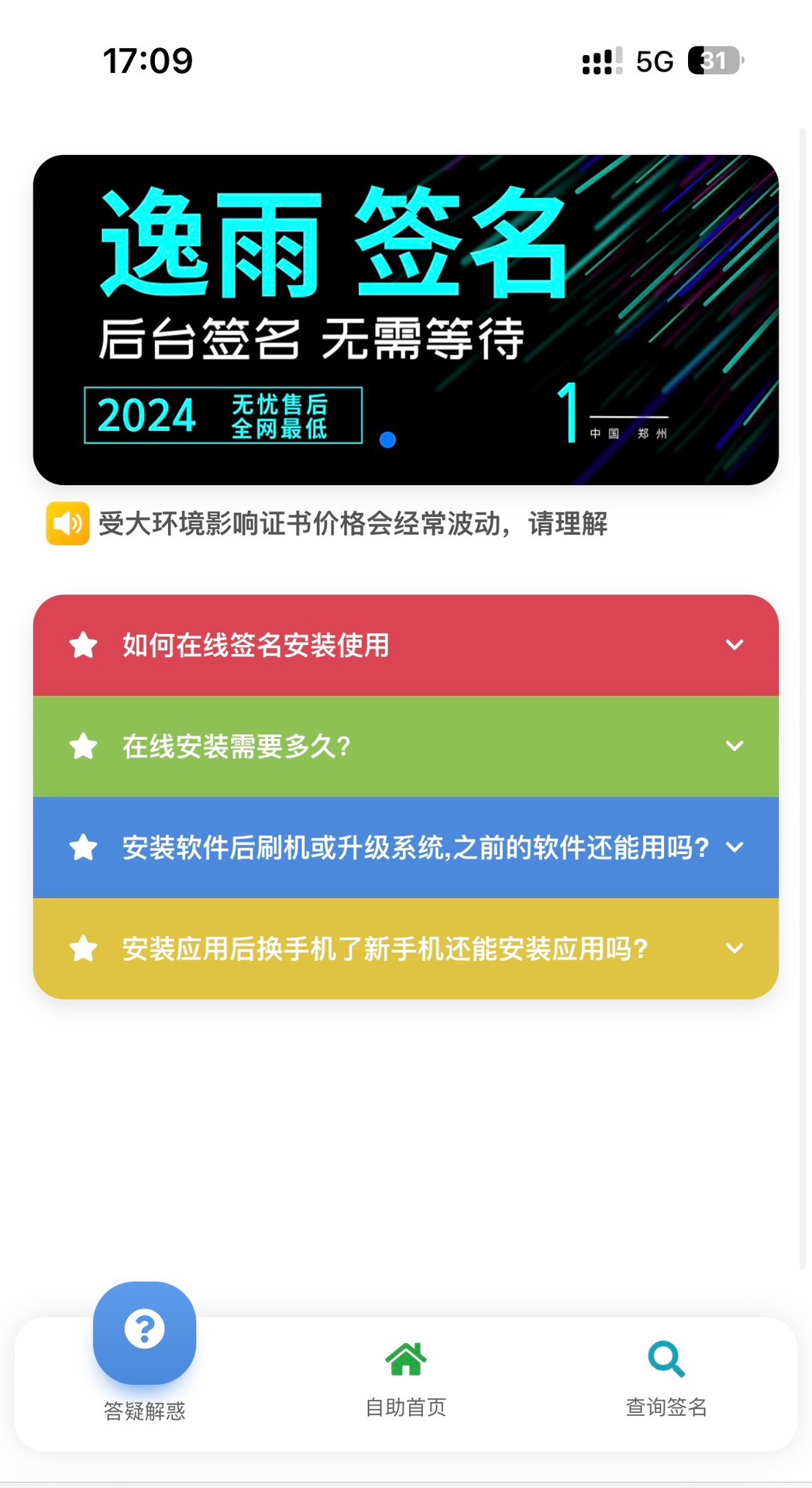Expand the 安装应用后换手机了 question
812x1488 pixels.
click(x=405, y=949)
